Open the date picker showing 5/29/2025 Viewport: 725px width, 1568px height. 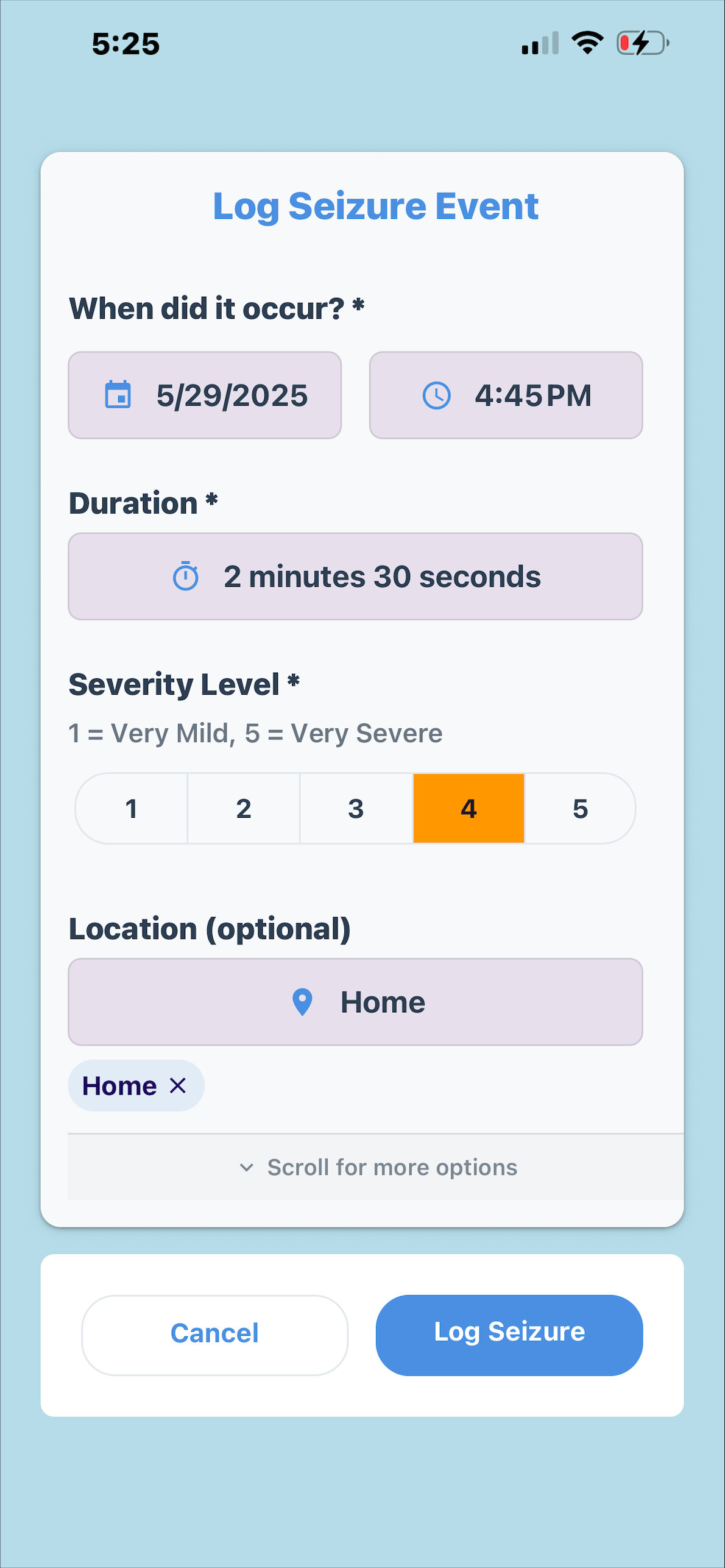point(205,395)
